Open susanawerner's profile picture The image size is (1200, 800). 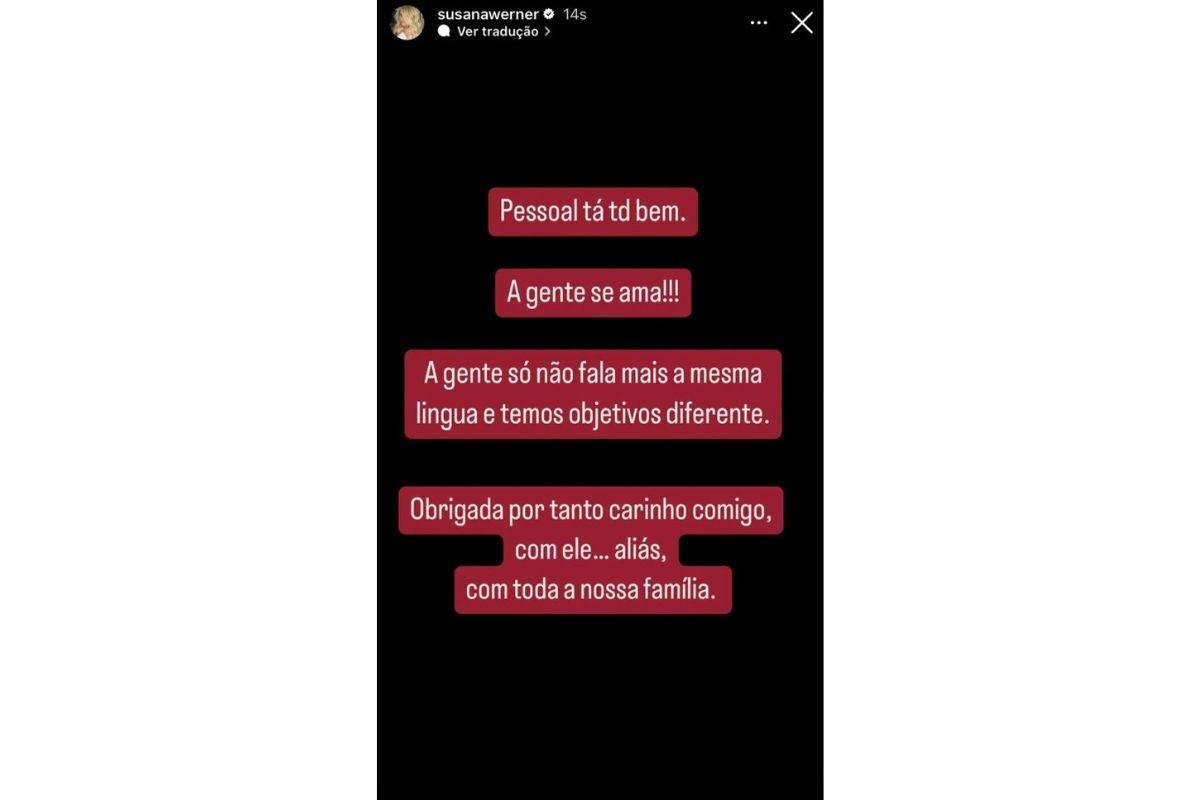[x=407, y=22]
